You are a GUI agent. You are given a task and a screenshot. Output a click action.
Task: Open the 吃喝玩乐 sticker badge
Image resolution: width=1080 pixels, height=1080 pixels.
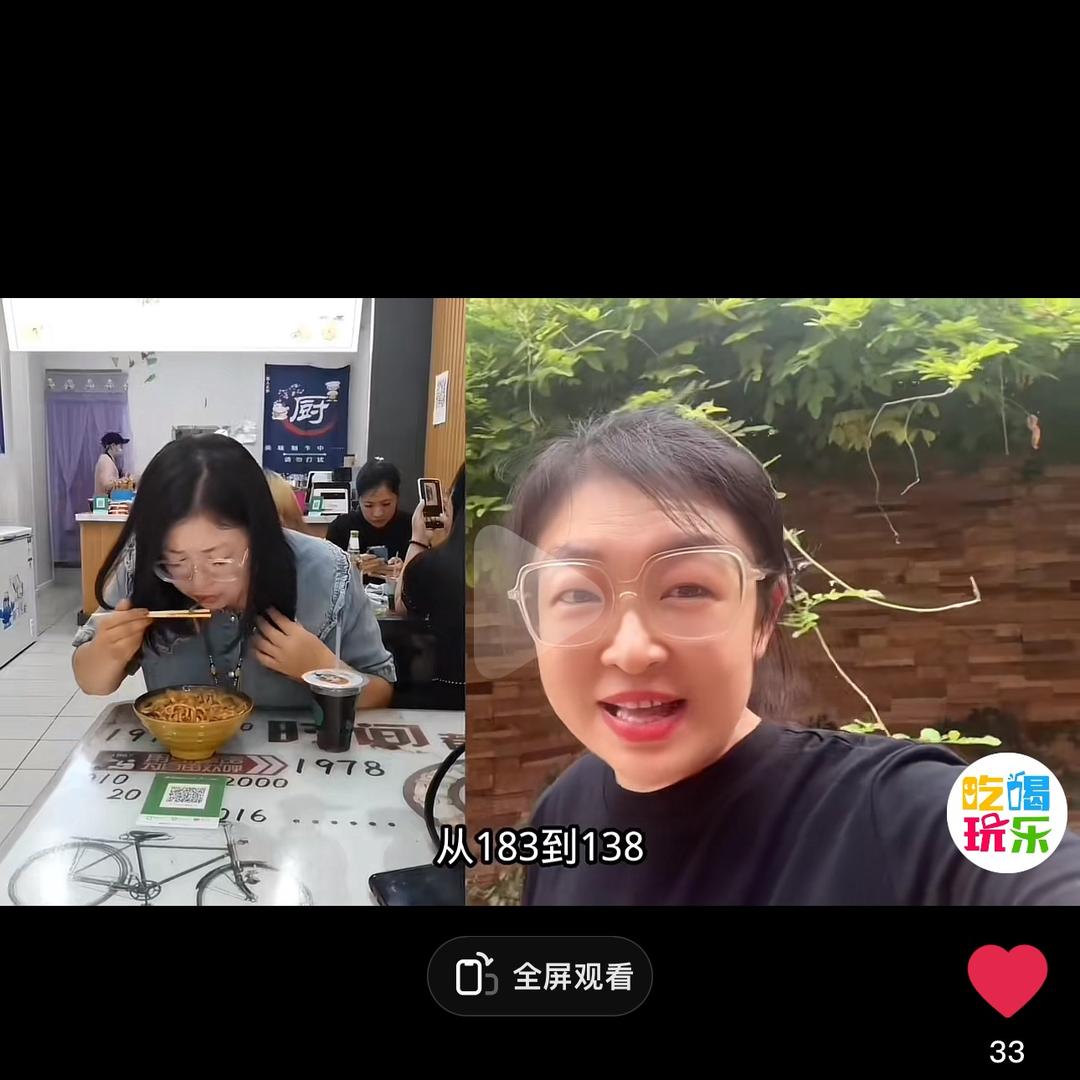pyautogui.click(x=1006, y=812)
